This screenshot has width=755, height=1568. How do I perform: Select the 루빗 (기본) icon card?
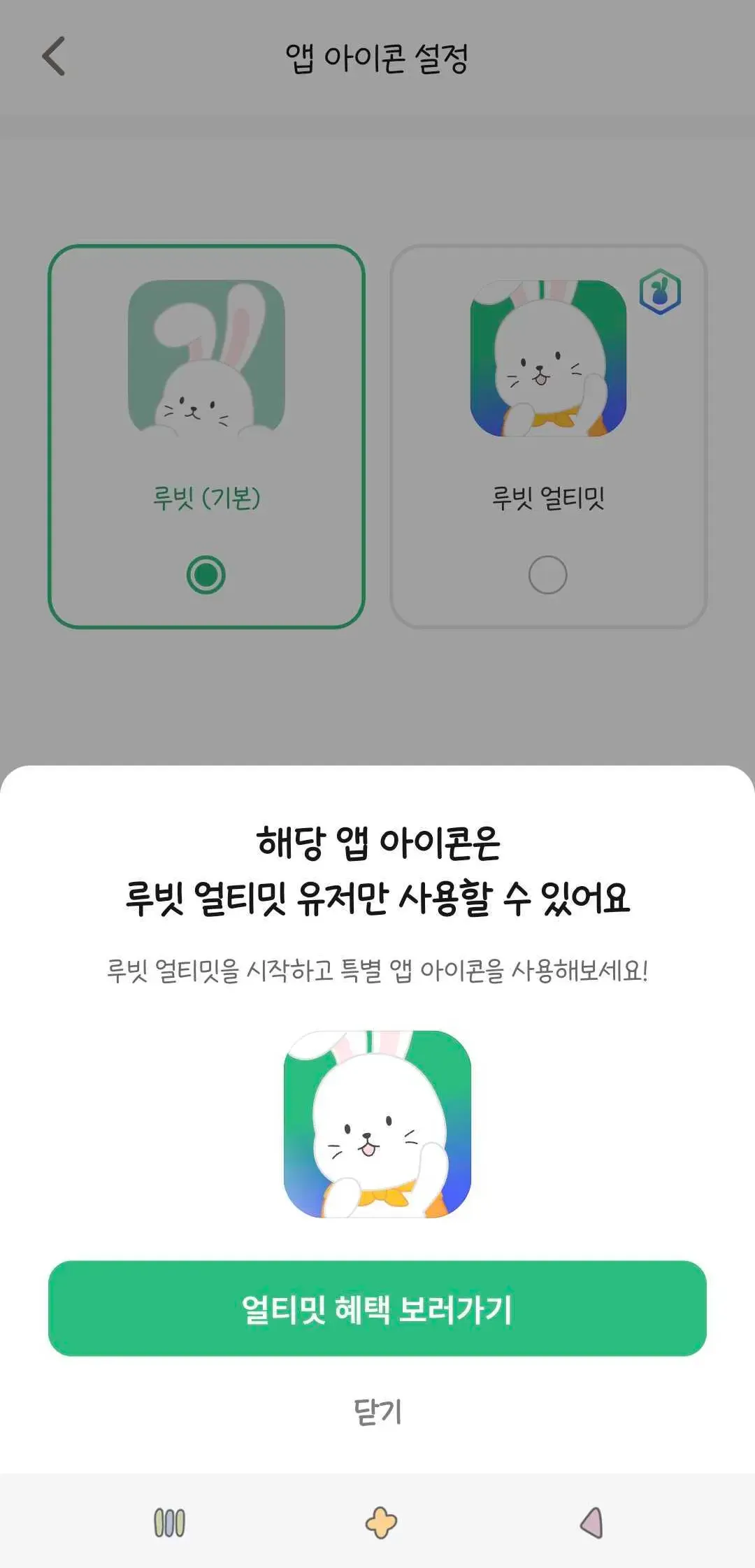point(206,436)
